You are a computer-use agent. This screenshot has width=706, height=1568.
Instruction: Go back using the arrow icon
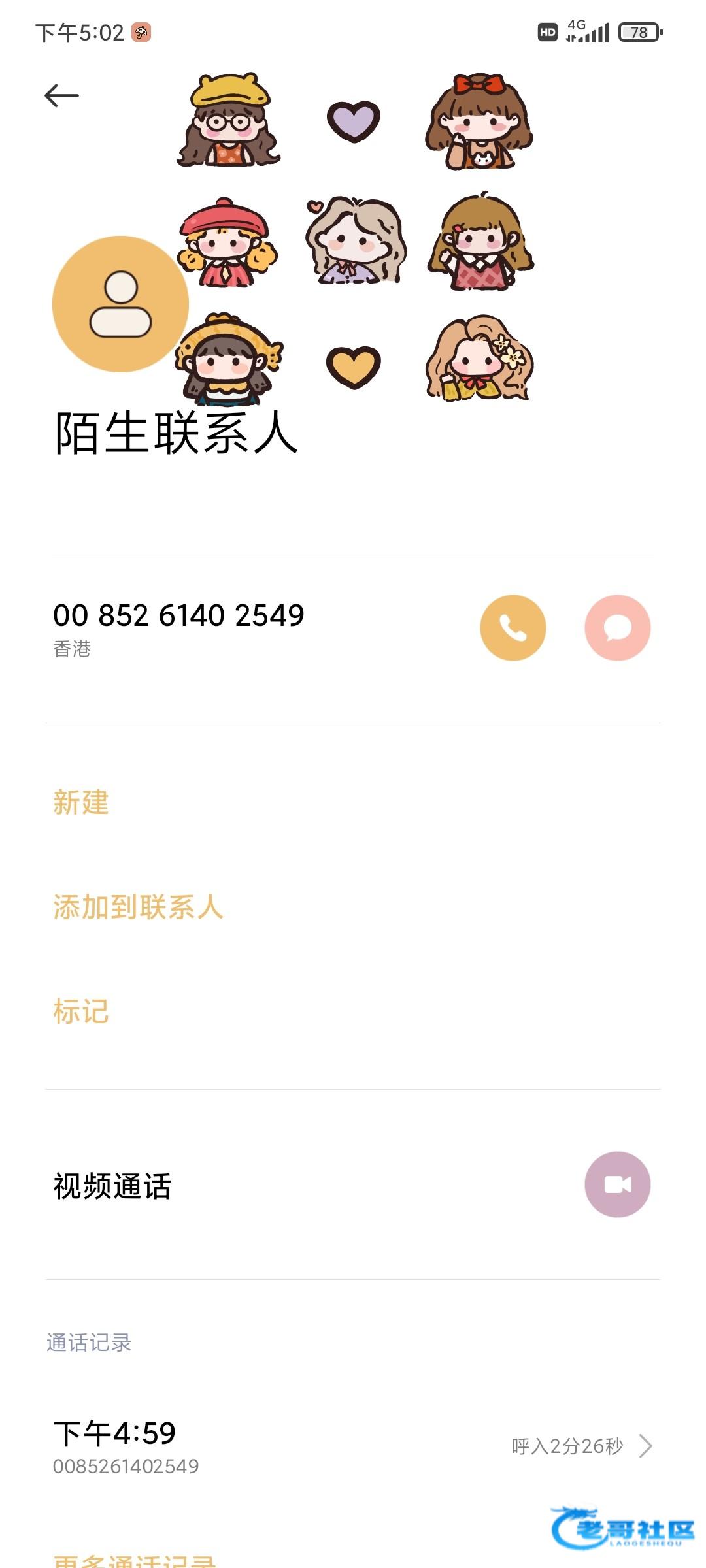pos(61,96)
